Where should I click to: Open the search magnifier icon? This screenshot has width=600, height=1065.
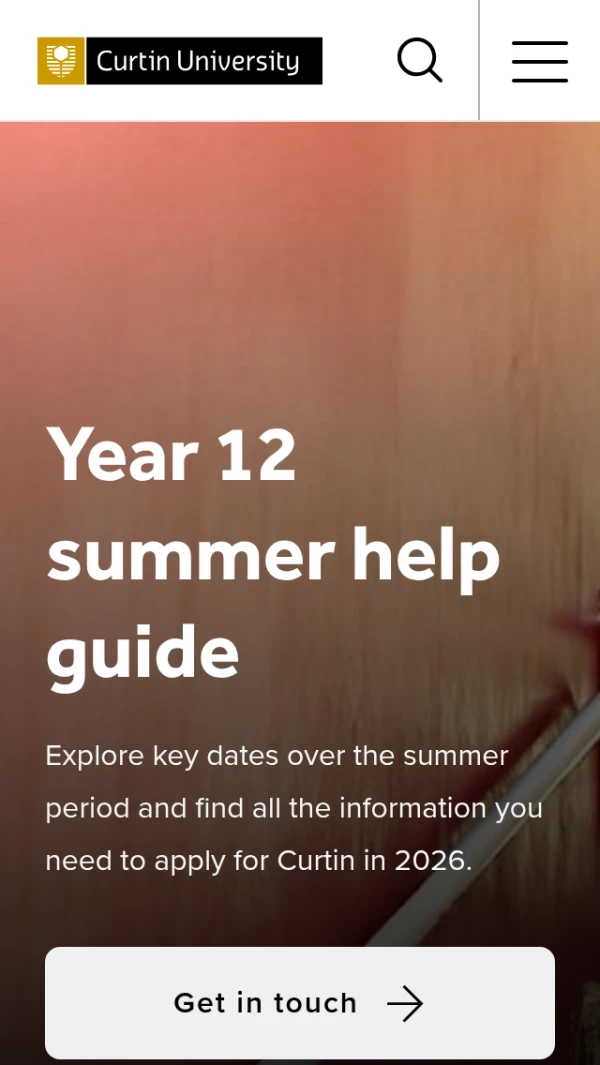419,60
